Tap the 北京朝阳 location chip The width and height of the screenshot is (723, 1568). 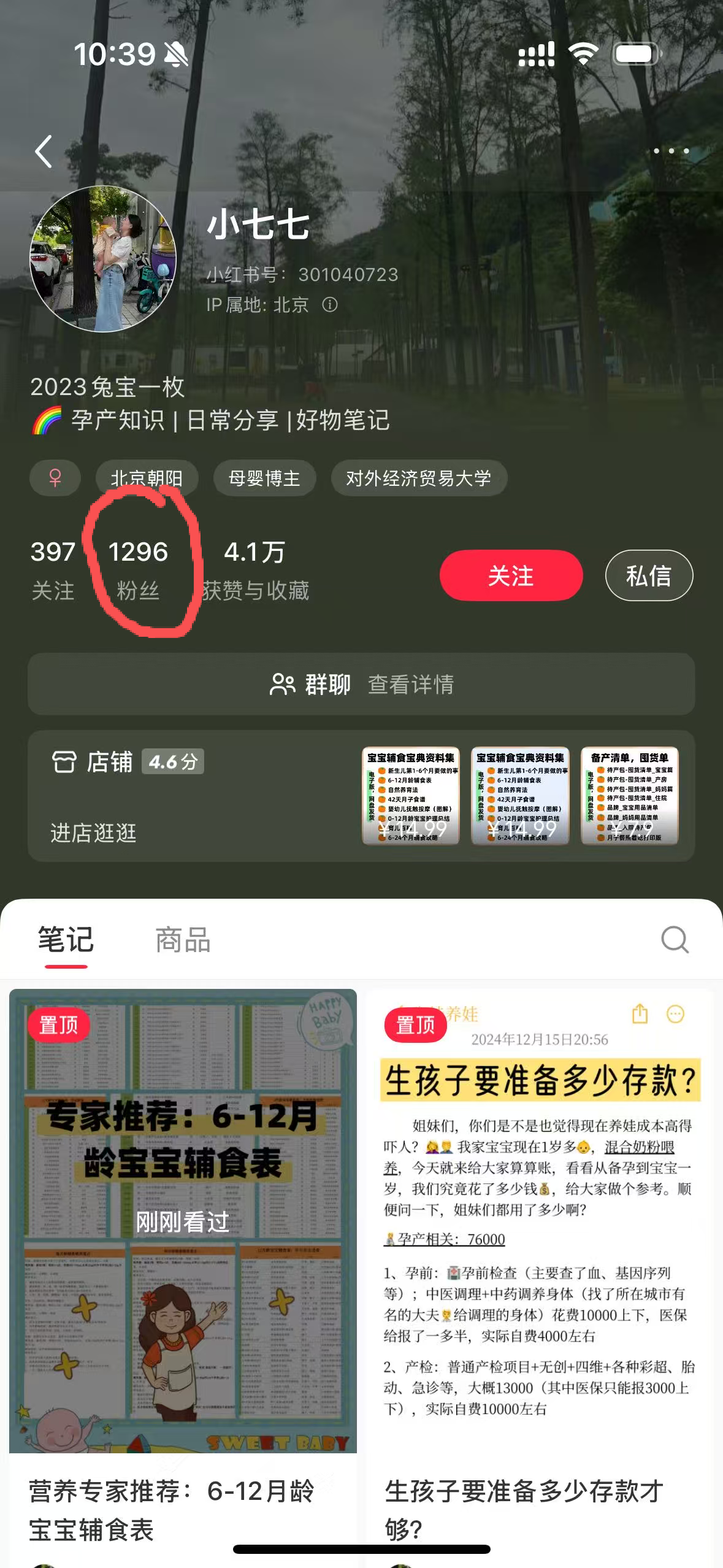pyautogui.click(x=147, y=478)
